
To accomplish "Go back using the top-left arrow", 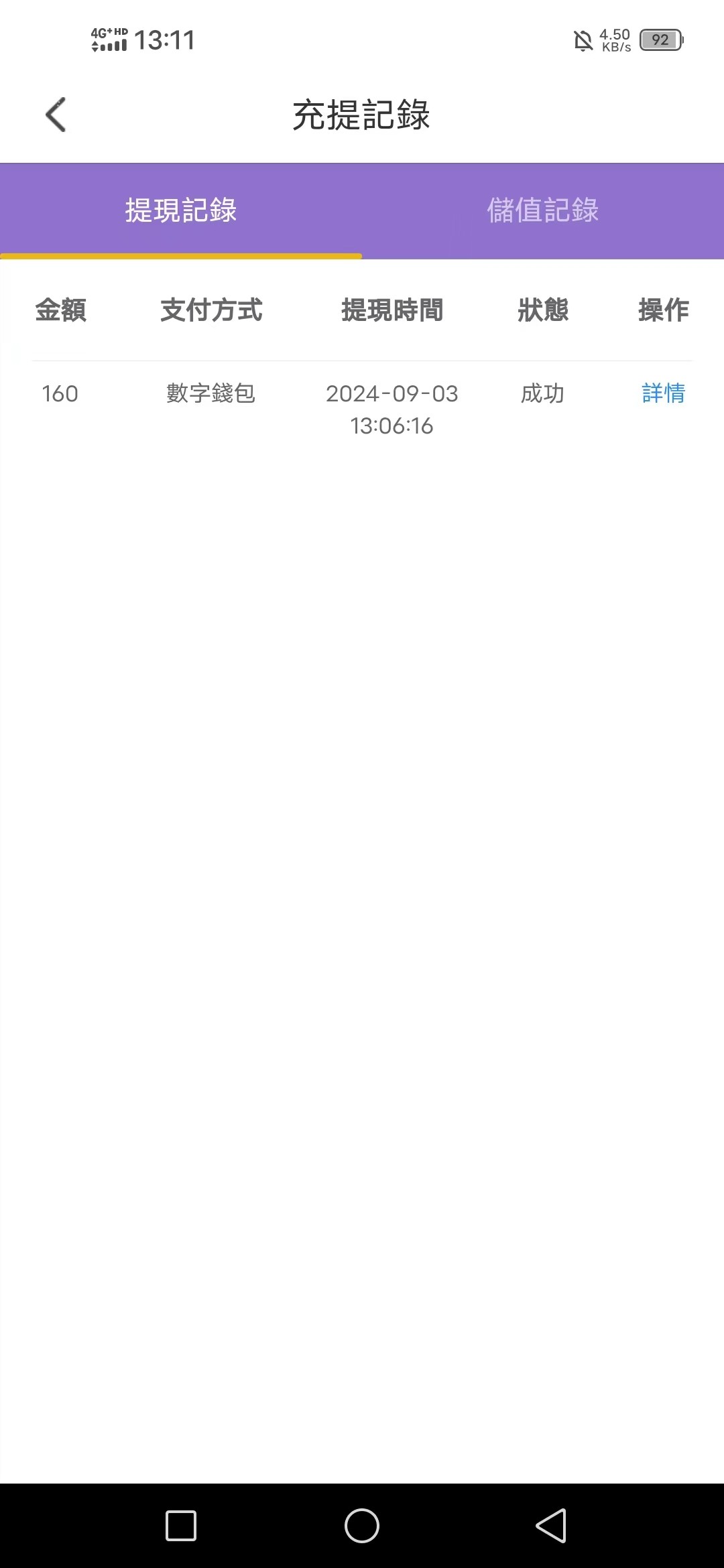I will (56, 115).
